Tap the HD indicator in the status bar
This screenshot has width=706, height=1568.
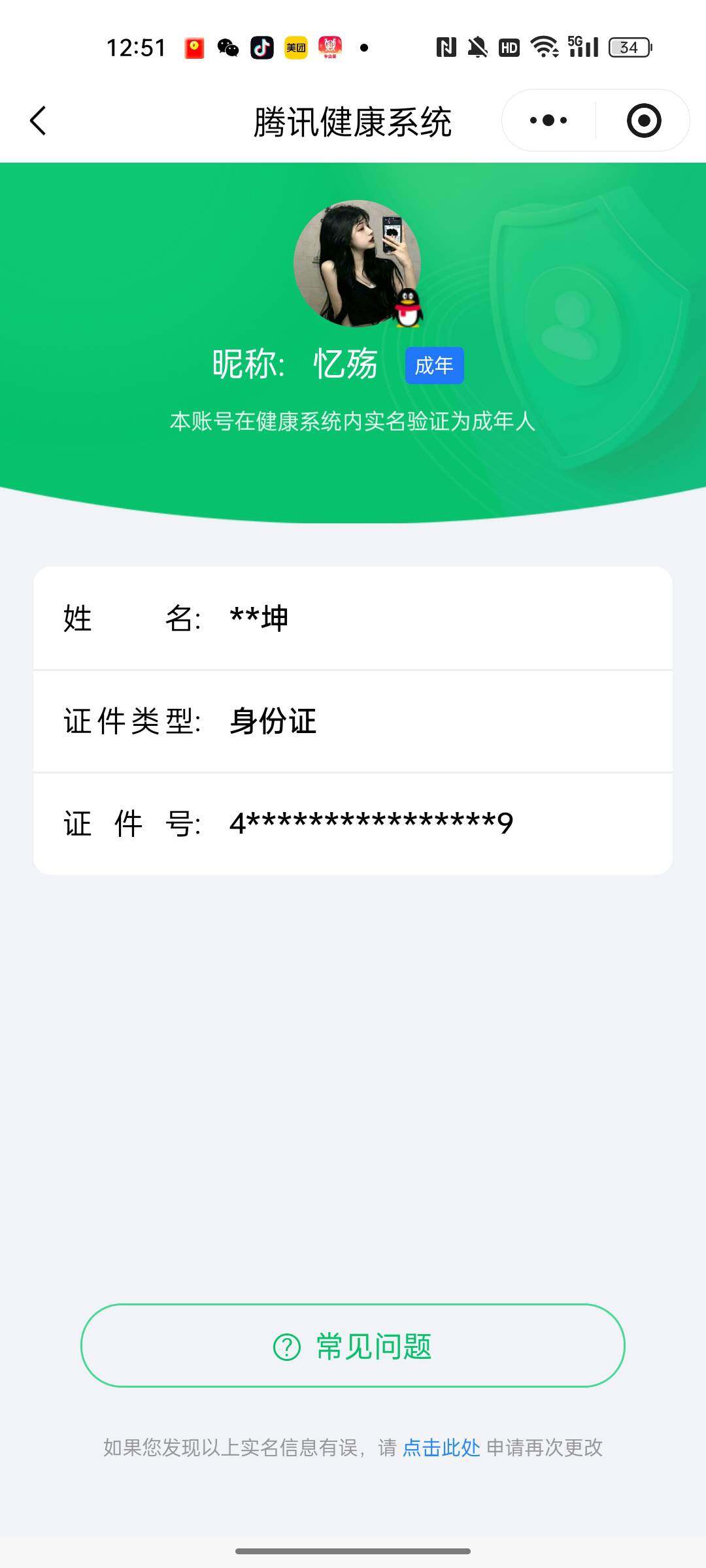(x=511, y=48)
